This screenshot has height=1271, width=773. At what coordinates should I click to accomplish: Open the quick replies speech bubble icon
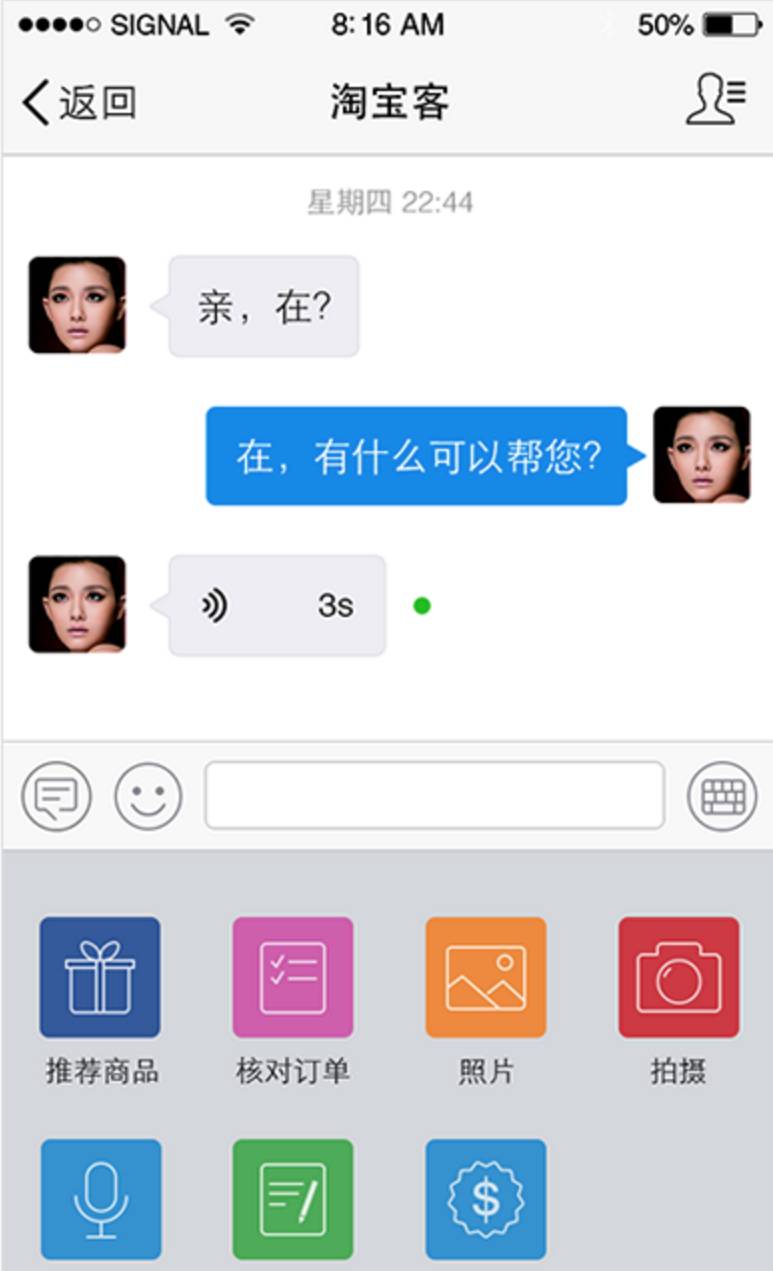tap(56, 796)
